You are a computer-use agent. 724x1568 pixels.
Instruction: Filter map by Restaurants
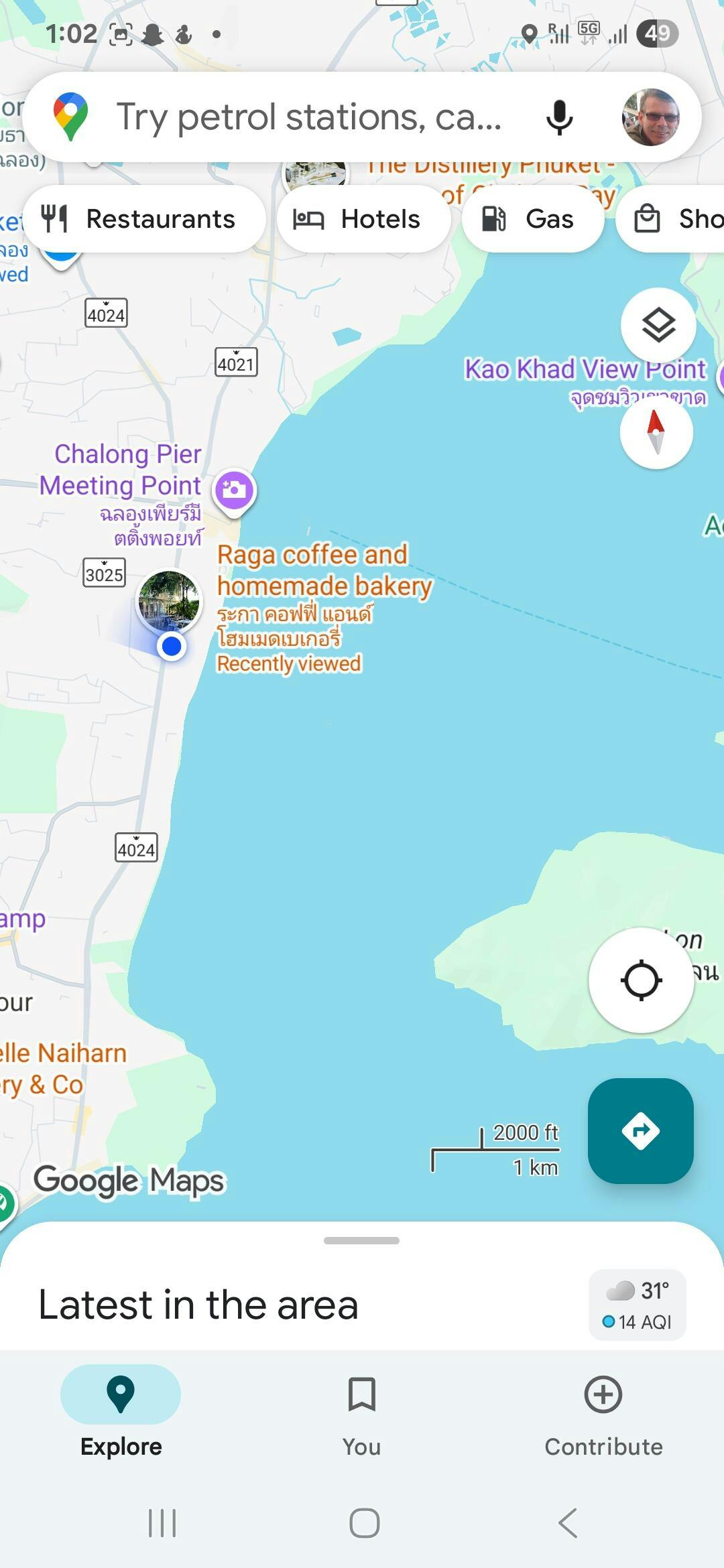(144, 219)
